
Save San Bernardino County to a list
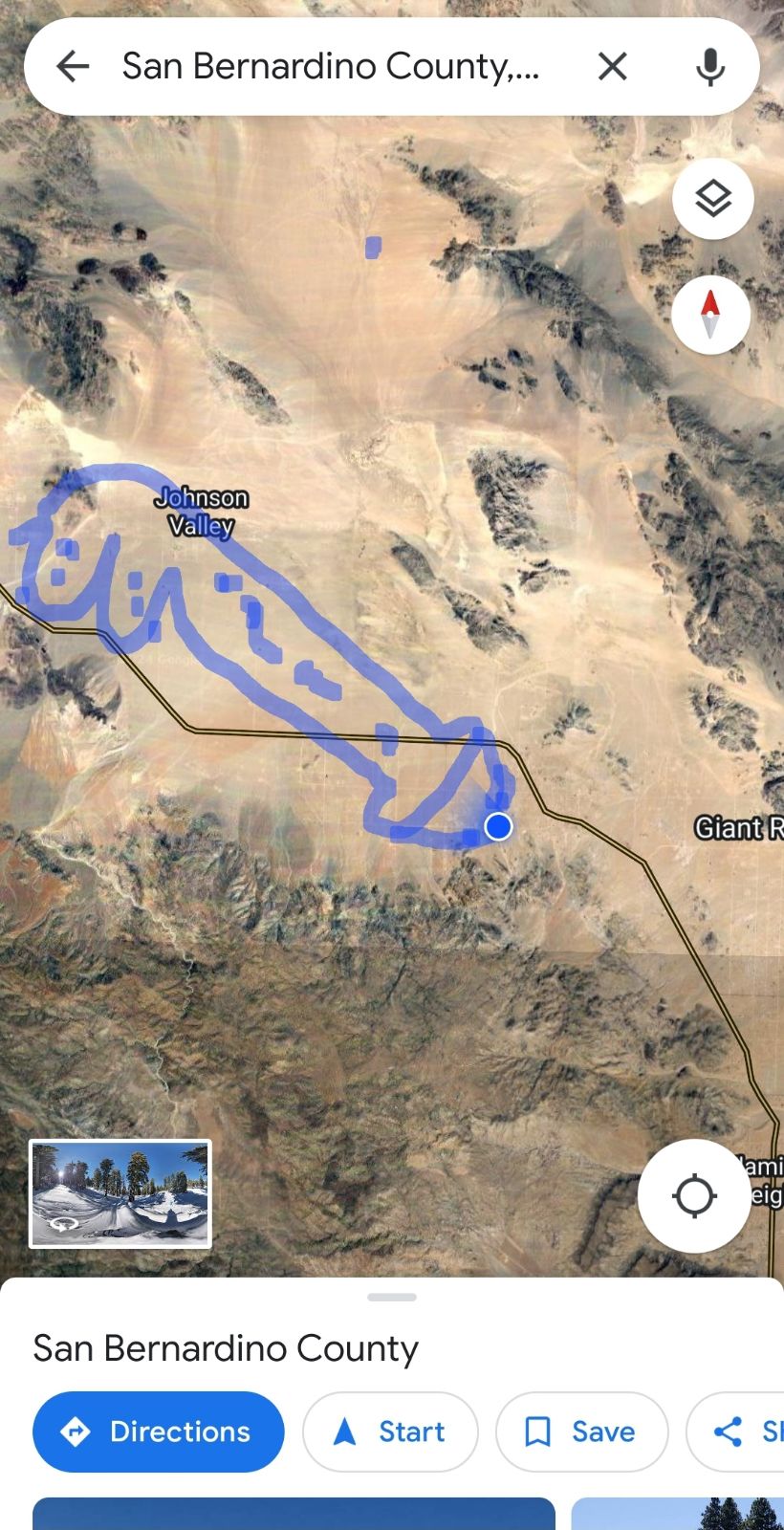pos(581,1432)
